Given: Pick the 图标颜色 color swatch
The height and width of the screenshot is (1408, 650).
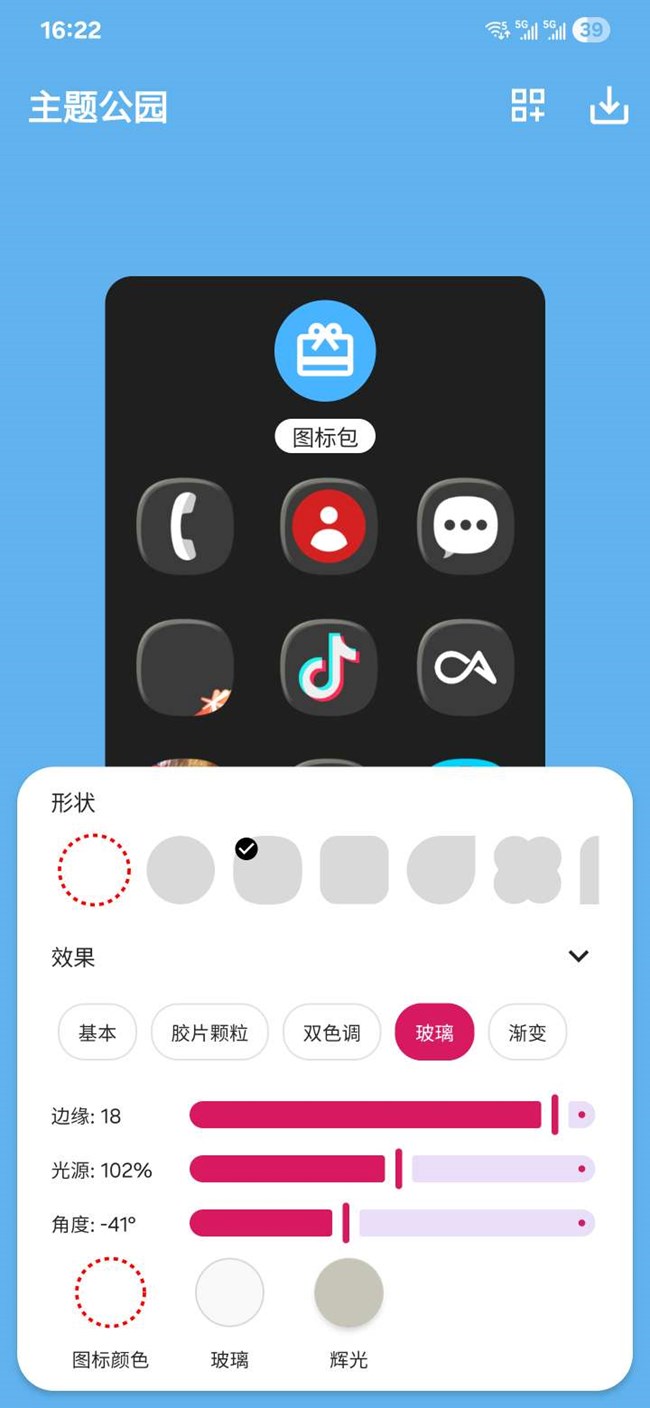Looking at the screenshot, I should [110, 1293].
